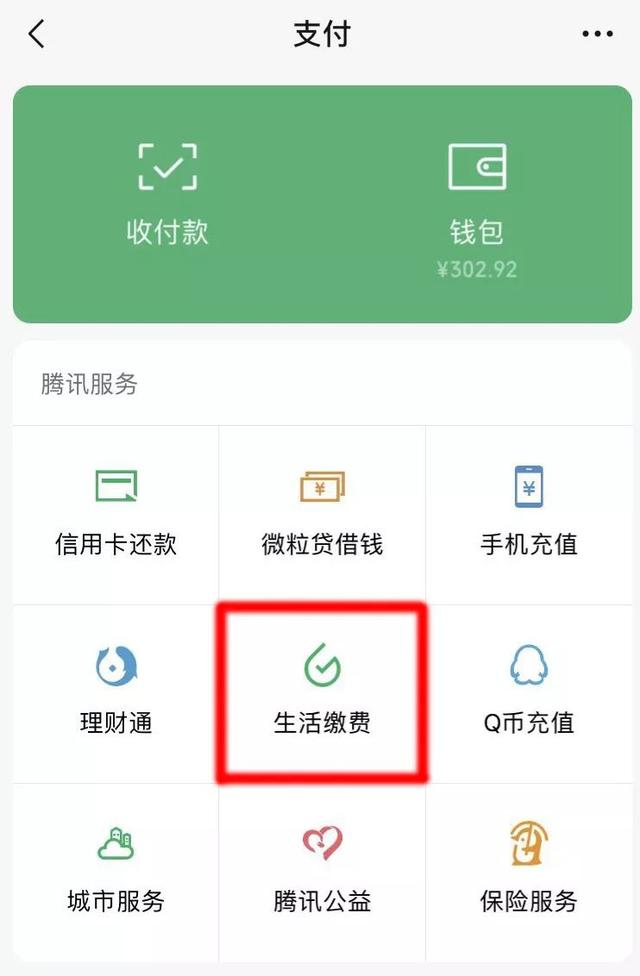Open 城市服务
The image size is (640, 976).
click(x=116, y=868)
